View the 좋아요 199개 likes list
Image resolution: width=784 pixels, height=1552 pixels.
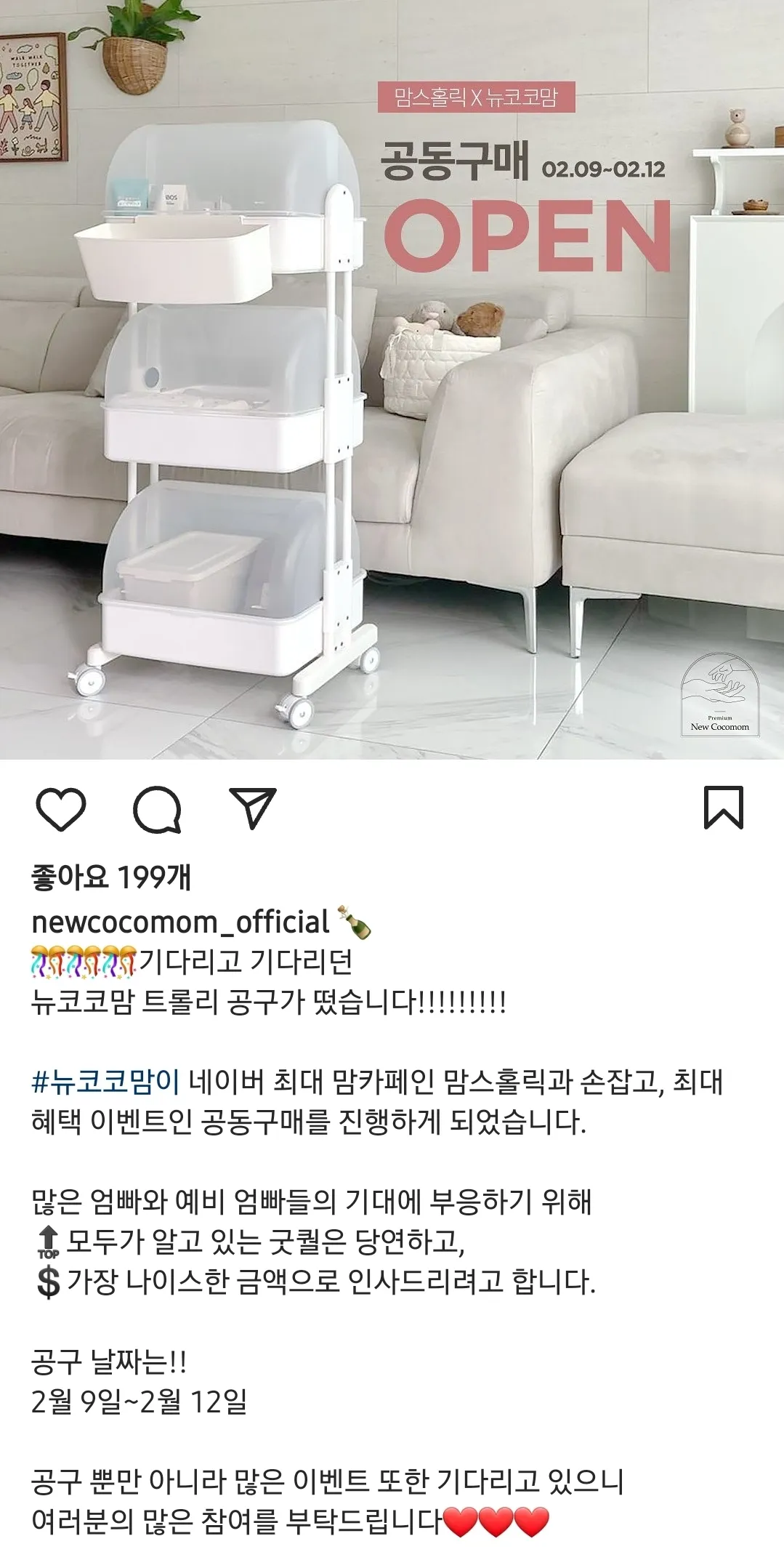[x=111, y=877]
